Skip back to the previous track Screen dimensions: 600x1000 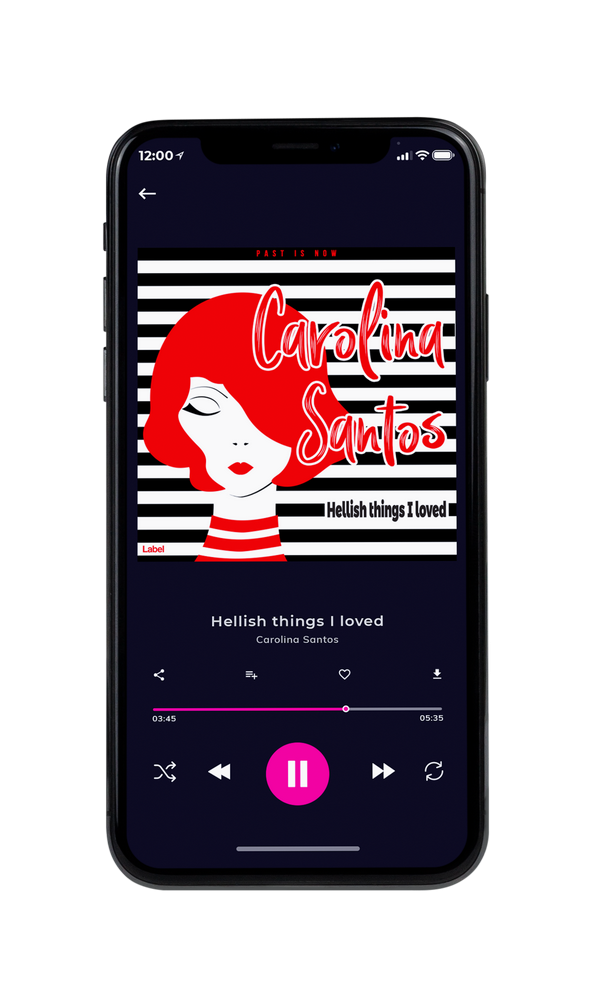tap(219, 772)
